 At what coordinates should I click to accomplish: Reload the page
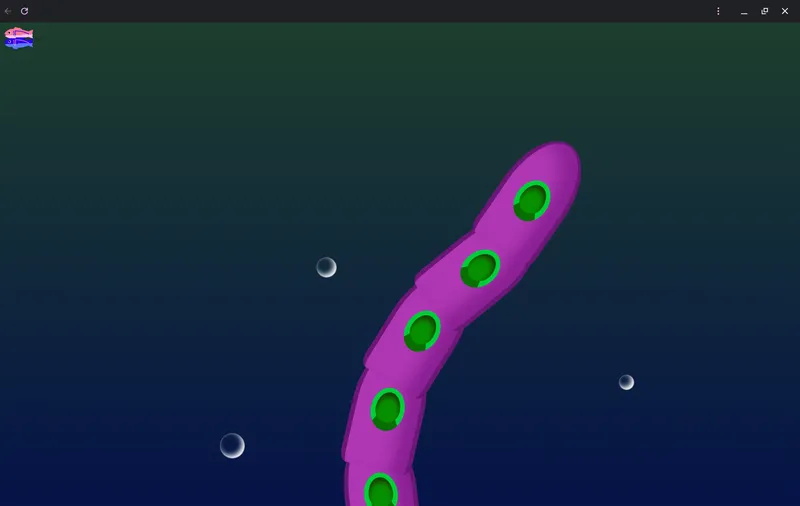24,11
